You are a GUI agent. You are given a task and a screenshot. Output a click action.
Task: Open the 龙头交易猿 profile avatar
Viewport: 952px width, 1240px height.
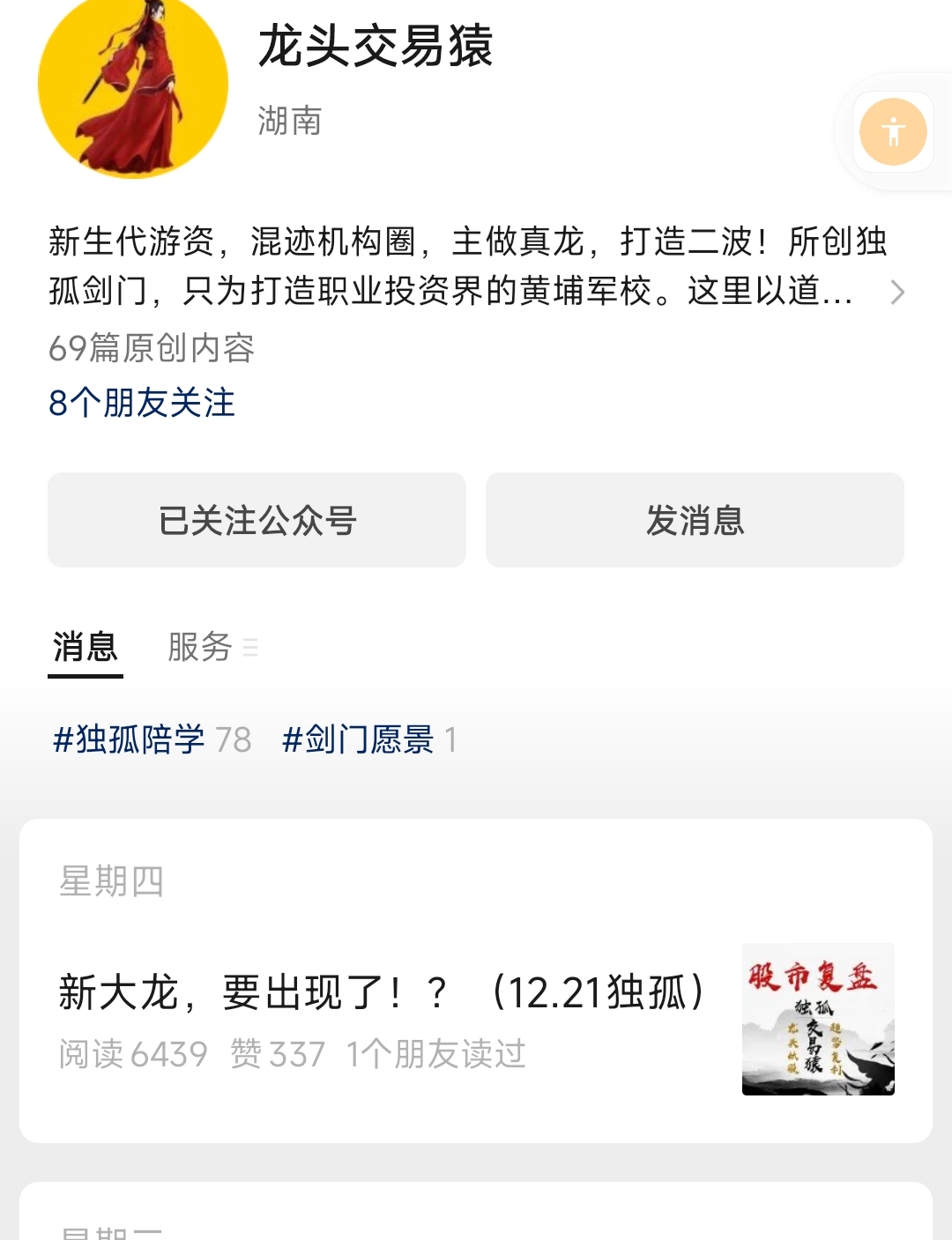pos(133,85)
